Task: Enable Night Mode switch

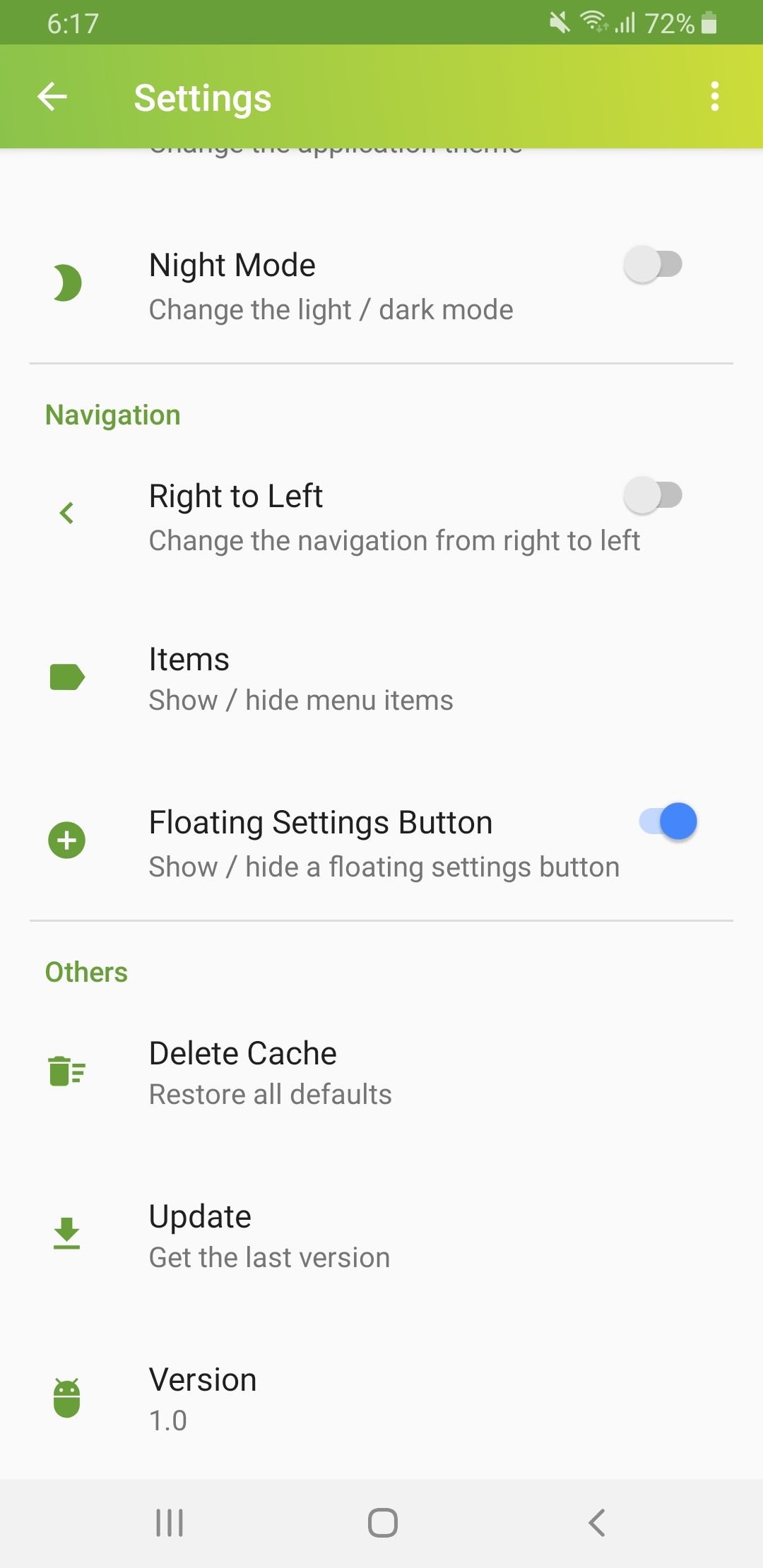Action: [653, 265]
